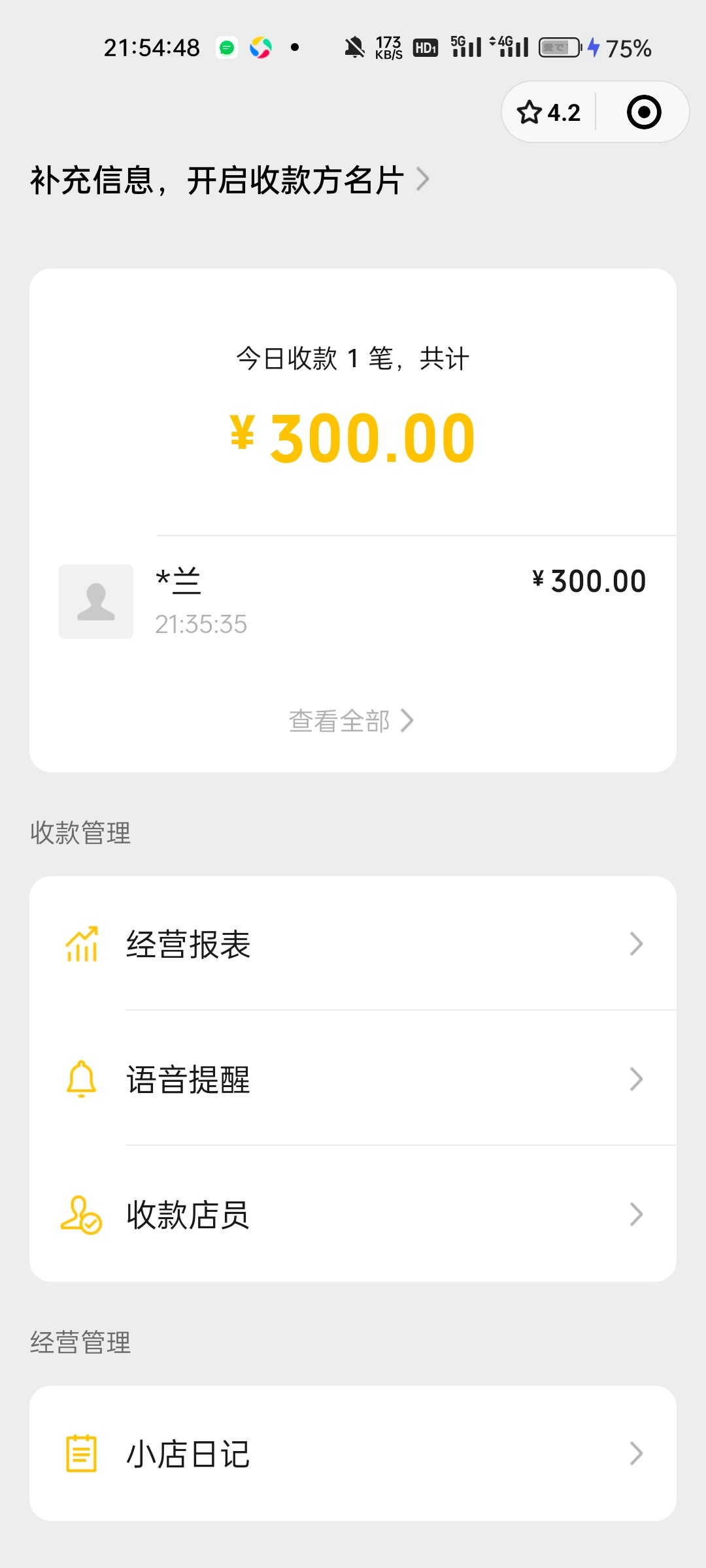This screenshot has width=706, height=1568.
Task: View all receipts via 查看全部
Action: pos(352,721)
